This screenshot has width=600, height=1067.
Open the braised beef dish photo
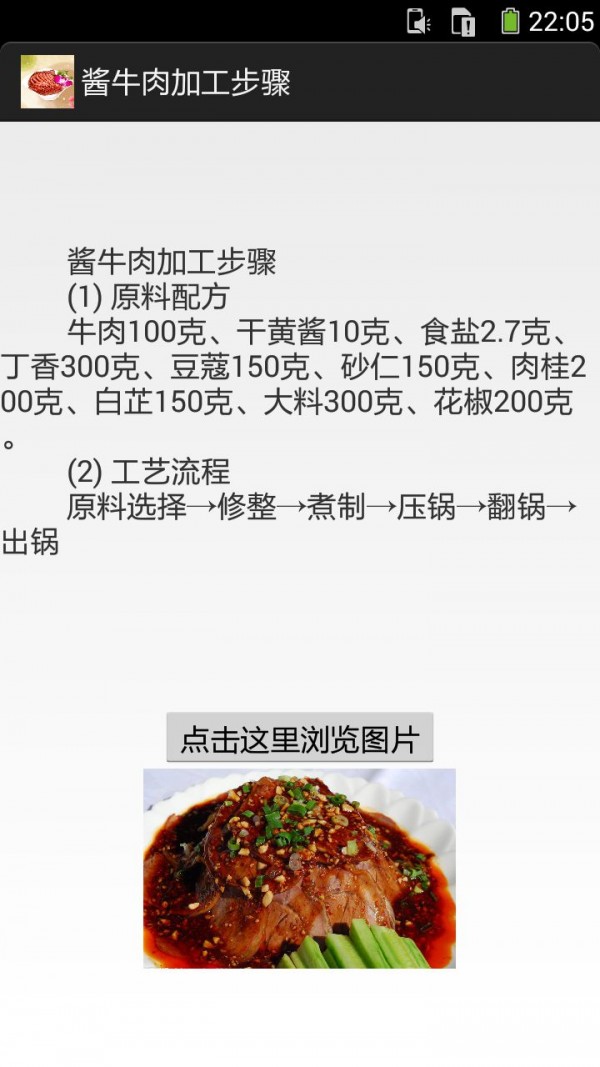click(299, 868)
